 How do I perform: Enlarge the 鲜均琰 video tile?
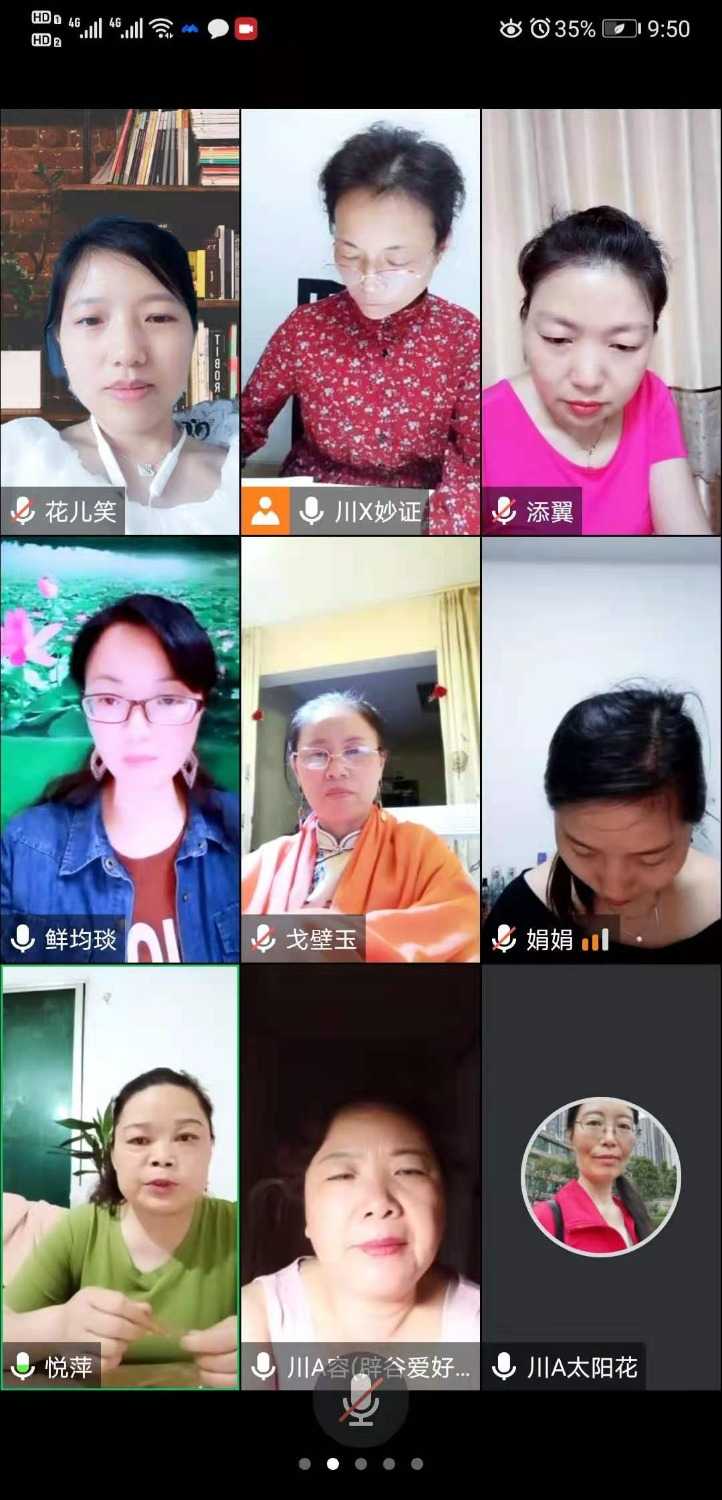coord(120,750)
